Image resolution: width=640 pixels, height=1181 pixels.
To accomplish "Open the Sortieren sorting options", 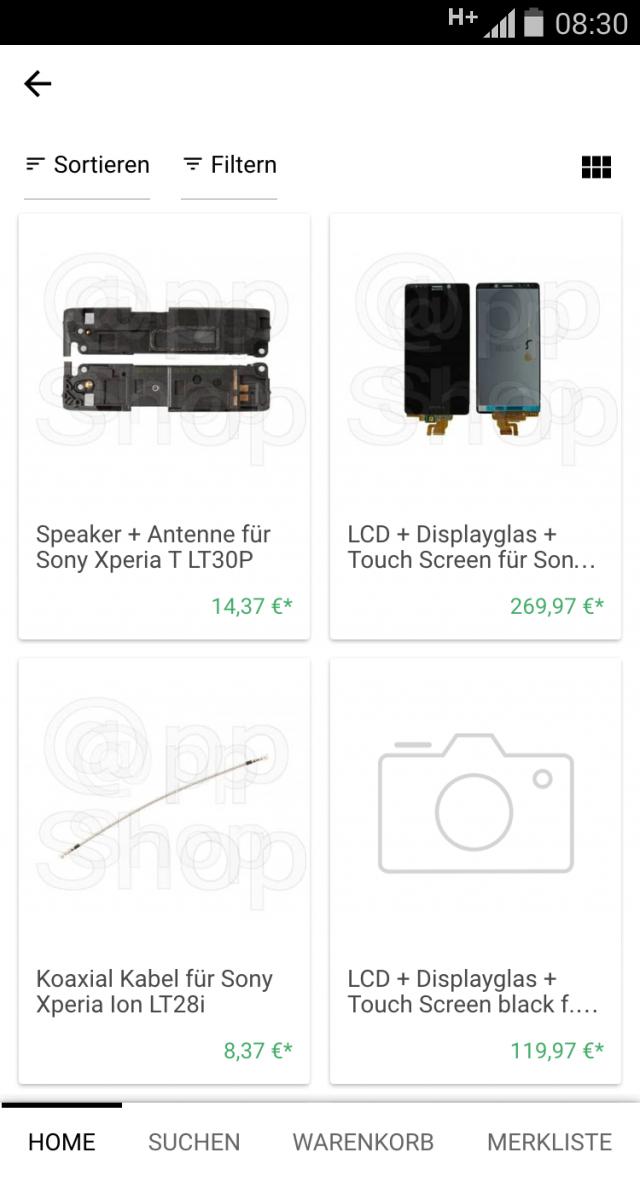I will click(87, 165).
